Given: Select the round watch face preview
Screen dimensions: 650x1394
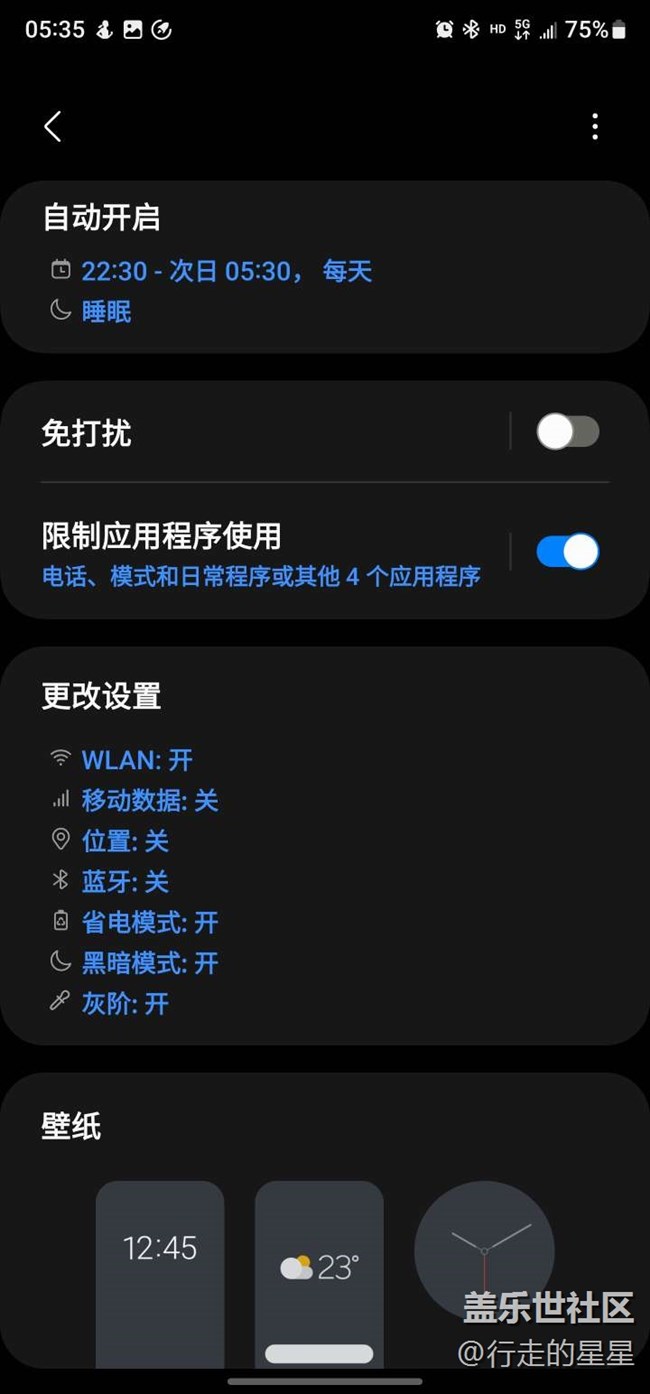Looking at the screenshot, I should click(x=484, y=1250).
